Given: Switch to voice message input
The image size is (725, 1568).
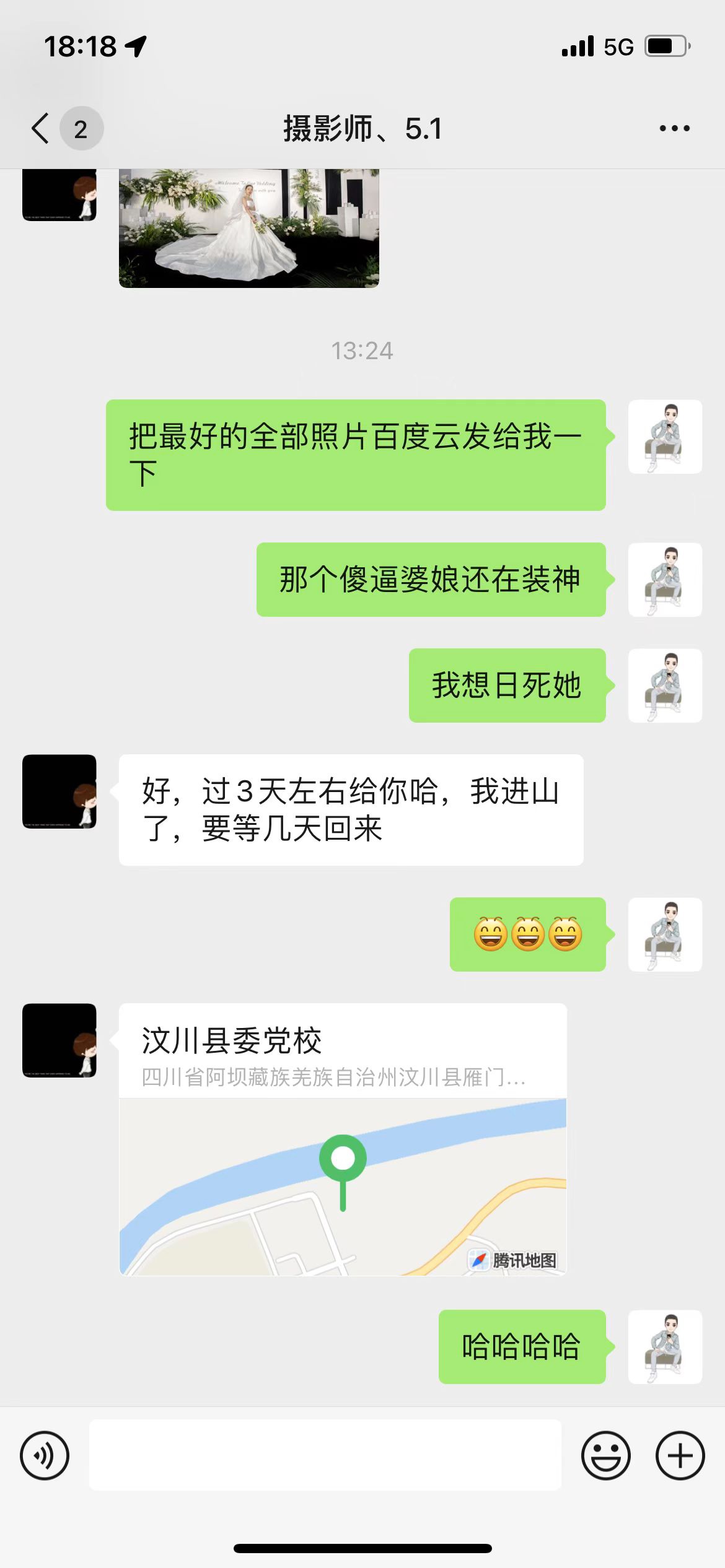Looking at the screenshot, I should pos(45,1455).
